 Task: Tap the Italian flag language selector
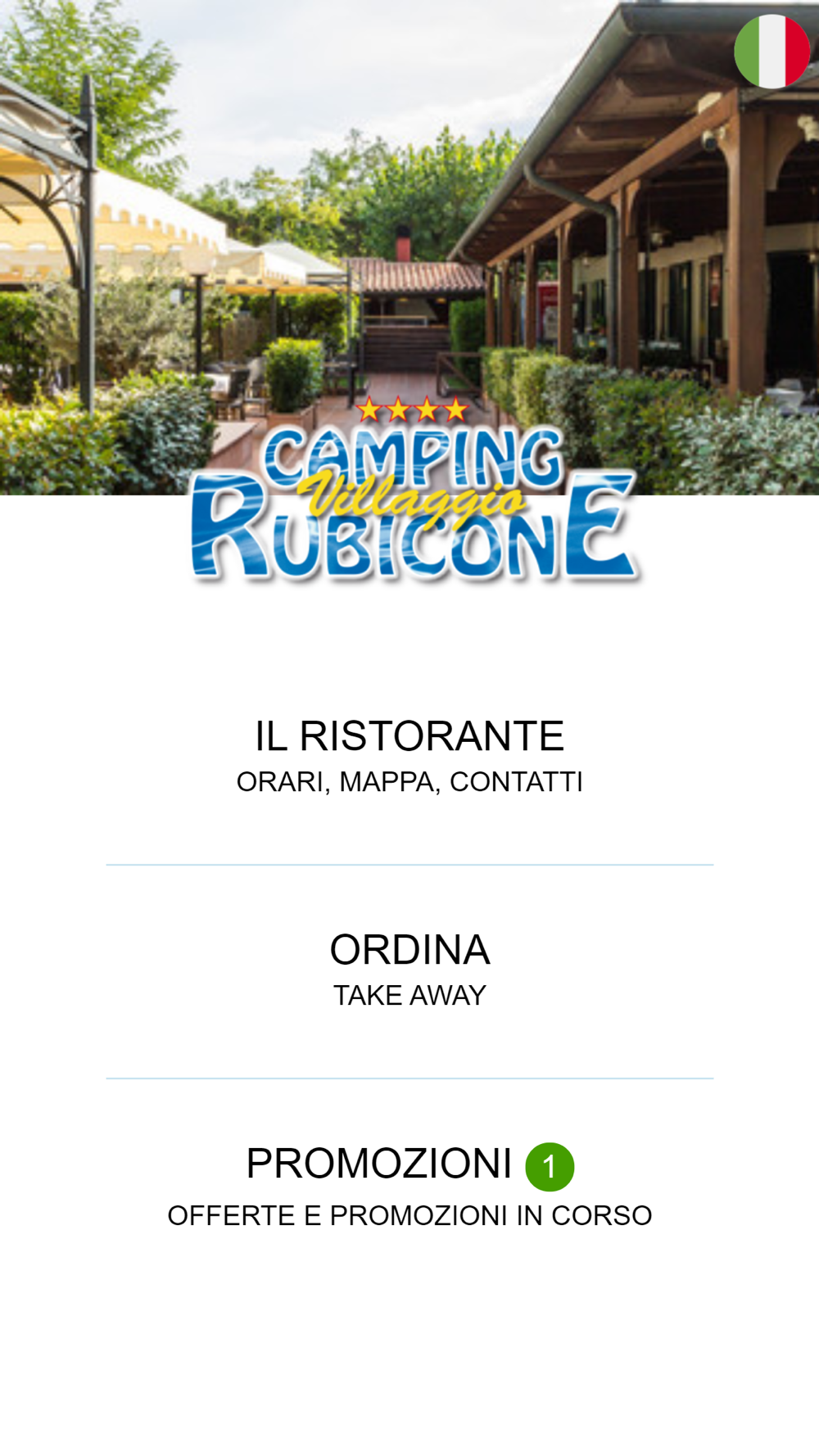(771, 51)
